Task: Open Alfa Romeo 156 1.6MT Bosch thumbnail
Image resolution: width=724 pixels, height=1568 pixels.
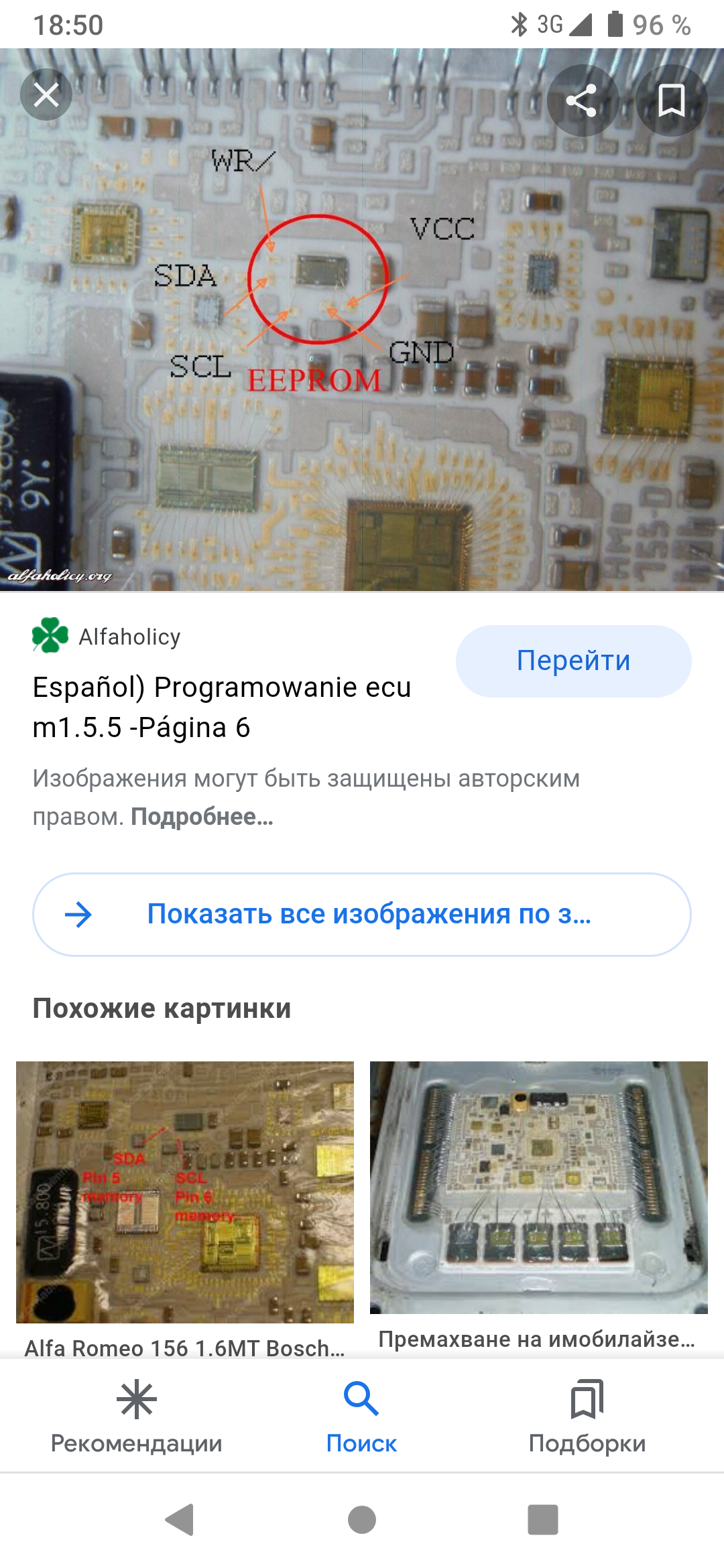Action: pos(185,1191)
